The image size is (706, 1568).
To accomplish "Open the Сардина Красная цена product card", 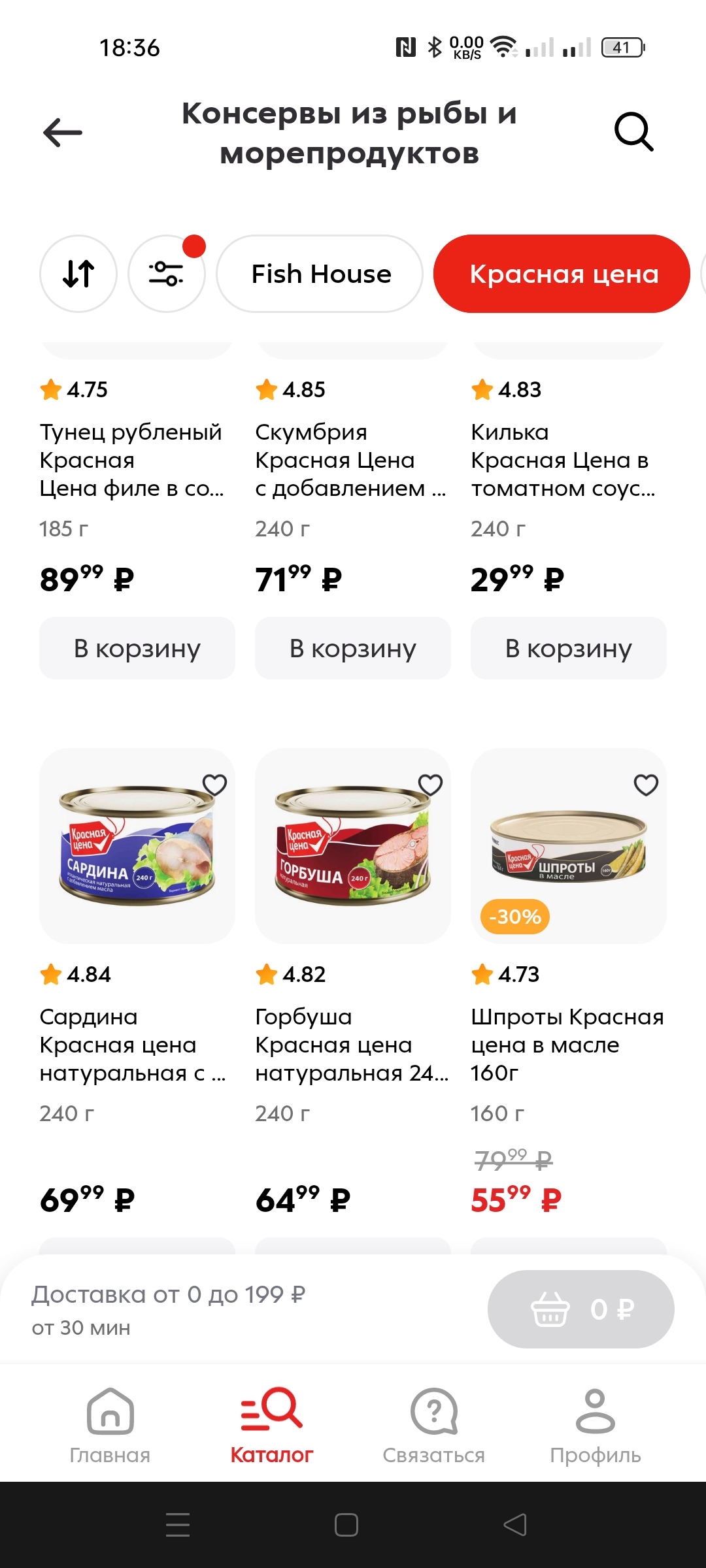I will point(137,846).
